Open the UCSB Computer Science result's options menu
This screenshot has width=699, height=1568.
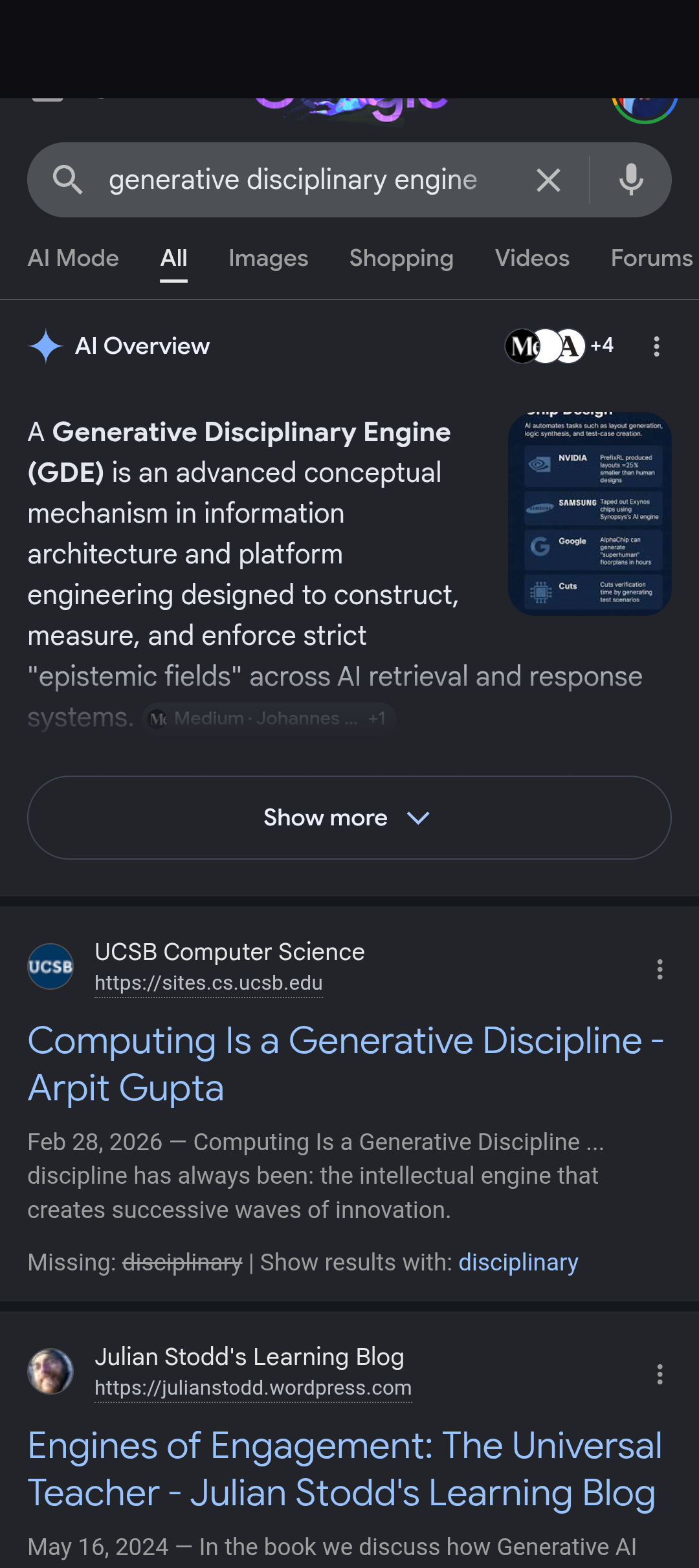click(x=660, y=969)
